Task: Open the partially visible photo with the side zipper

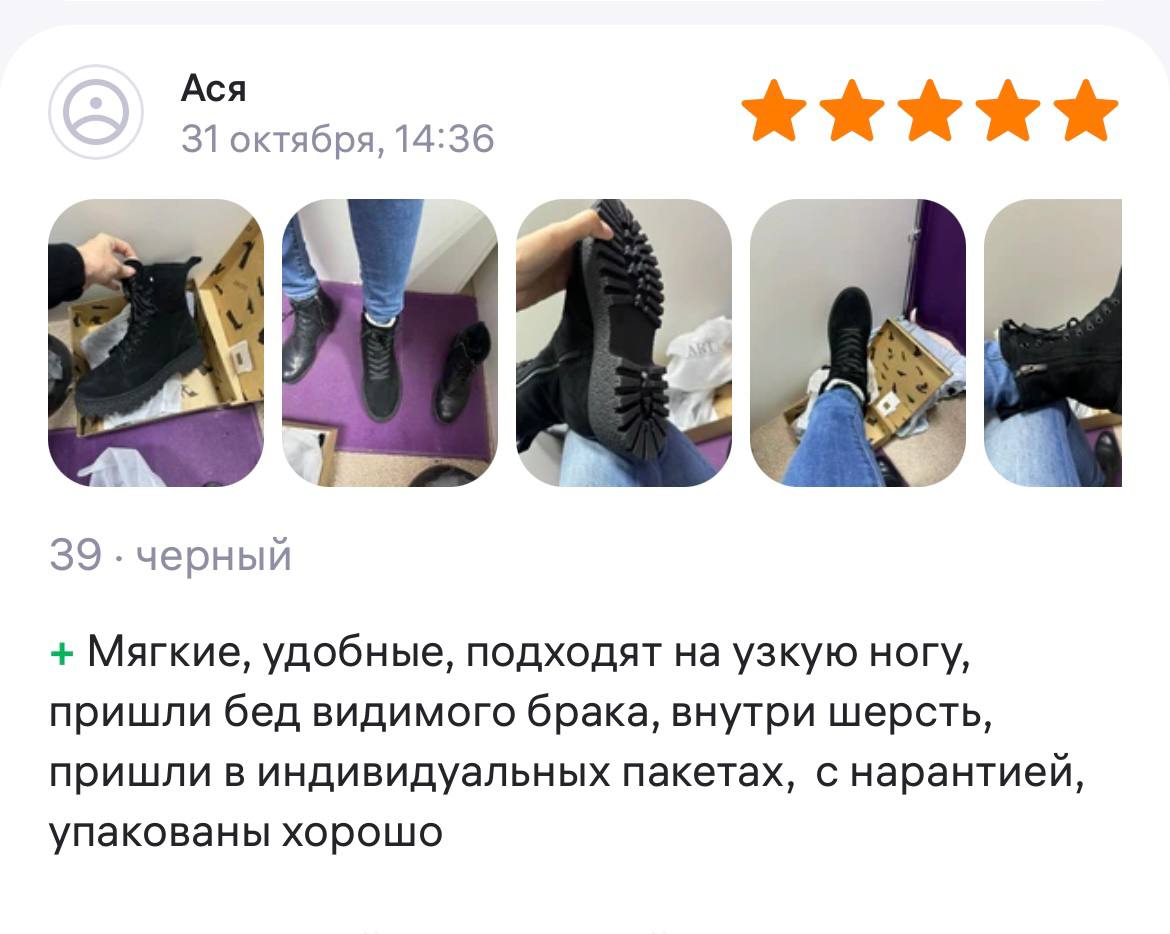Action: coord(1054,343)
